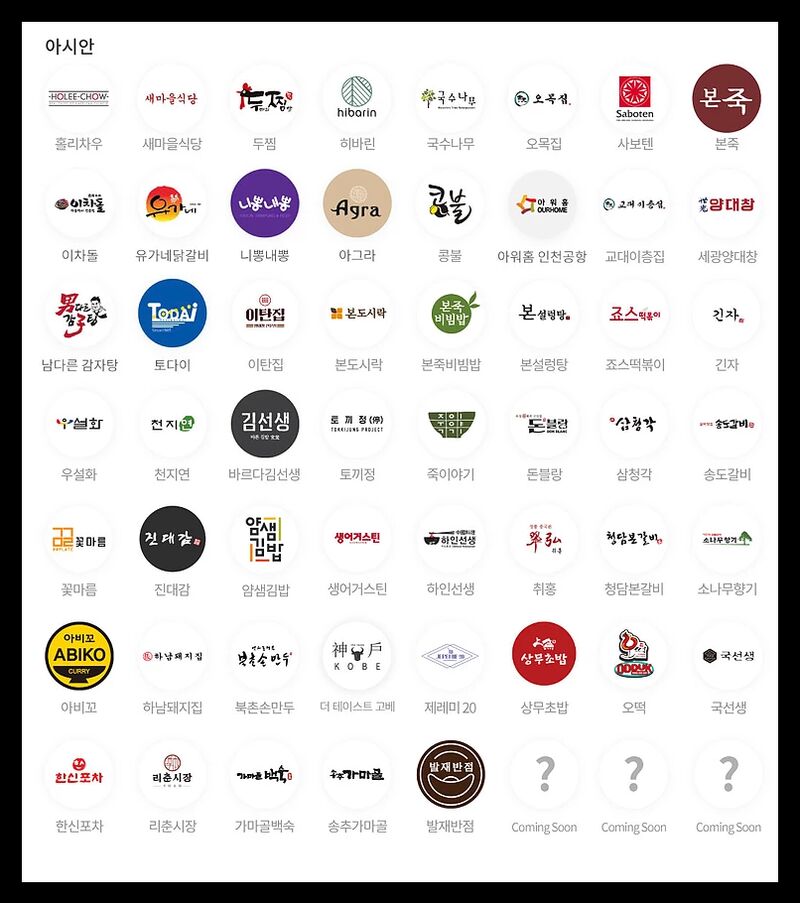Tap the 사보텐 logo tile
This screenshot has height=903, width=800.
[634, 98]
